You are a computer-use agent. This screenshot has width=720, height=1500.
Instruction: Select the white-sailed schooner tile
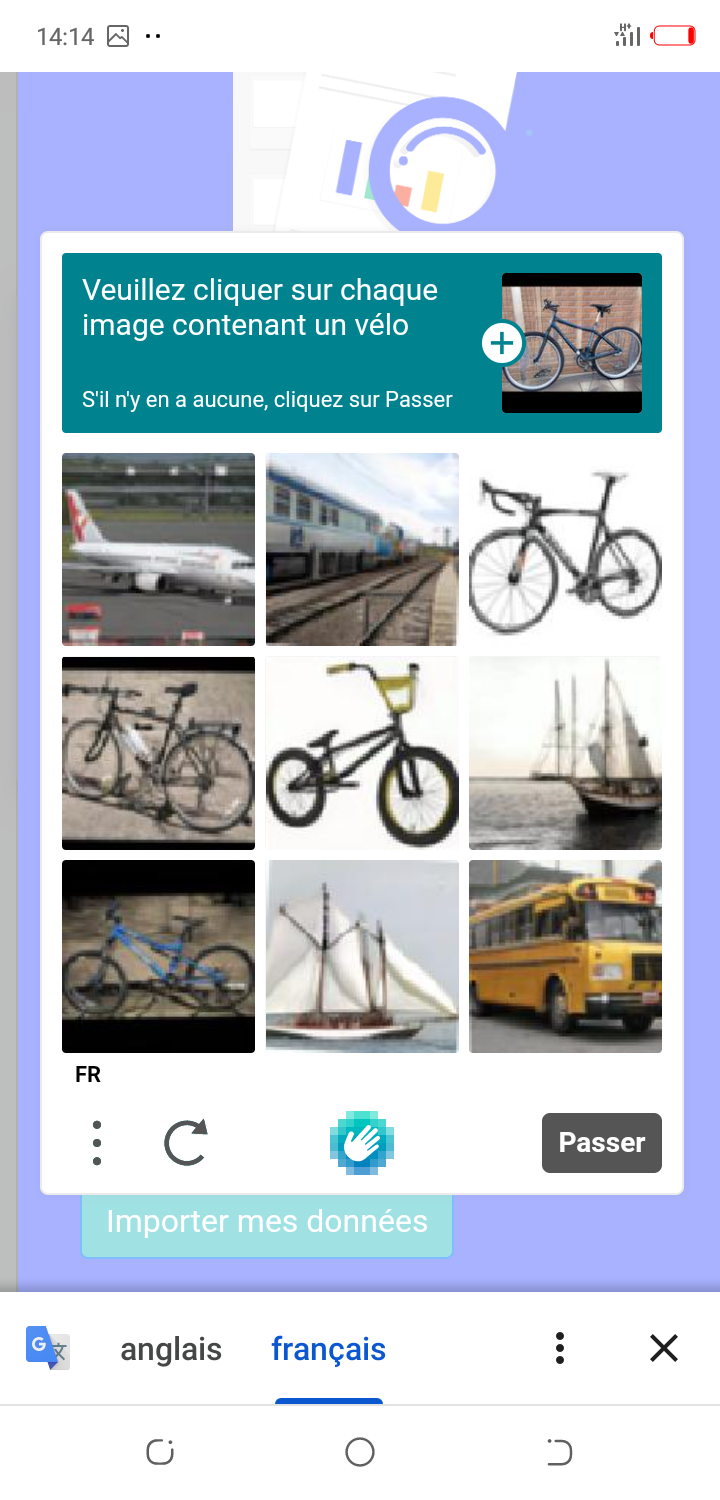click(x=362, y=956)
